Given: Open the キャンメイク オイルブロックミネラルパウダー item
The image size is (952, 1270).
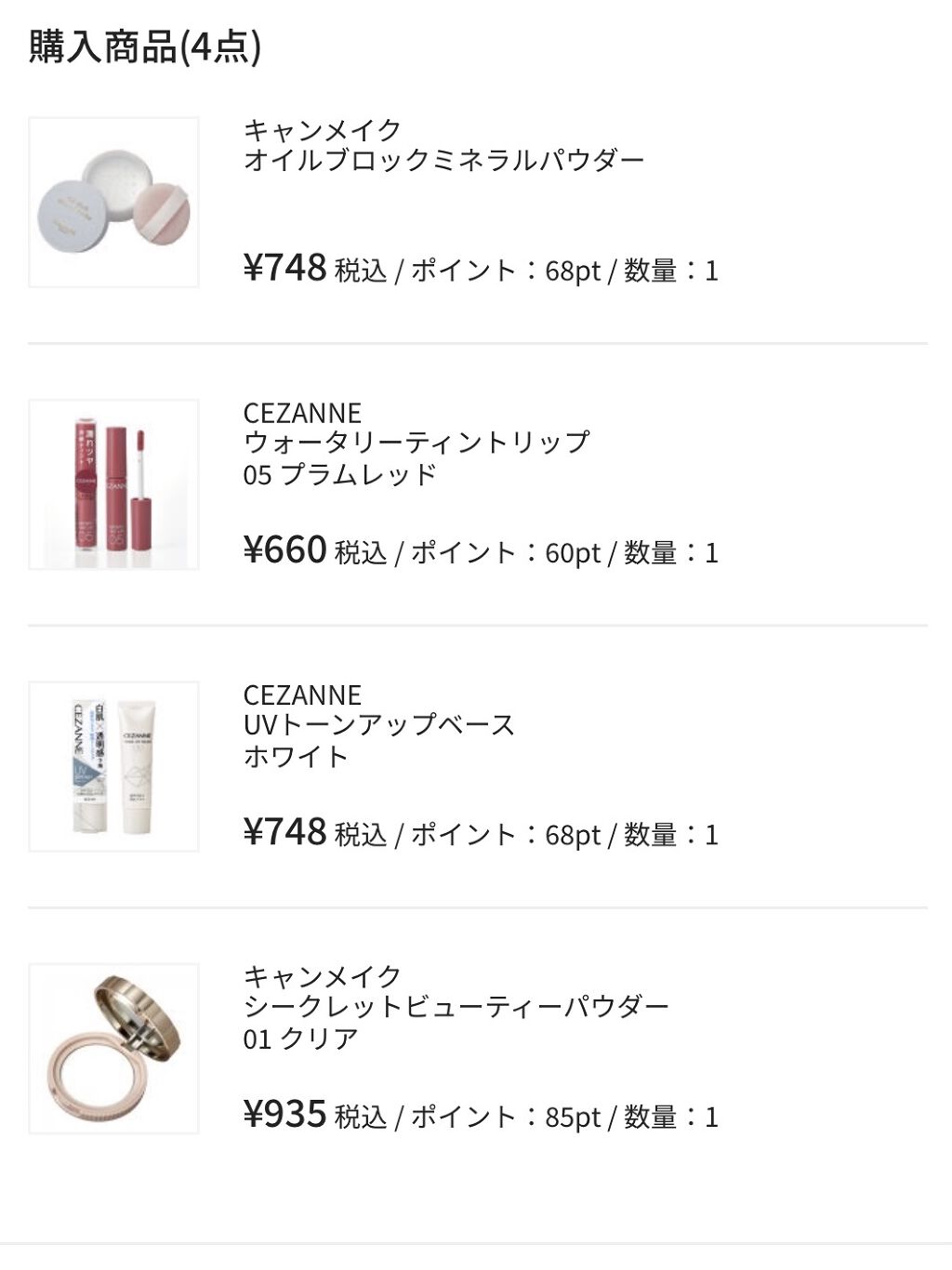Looking at the screenshot, I should [443, 160].
